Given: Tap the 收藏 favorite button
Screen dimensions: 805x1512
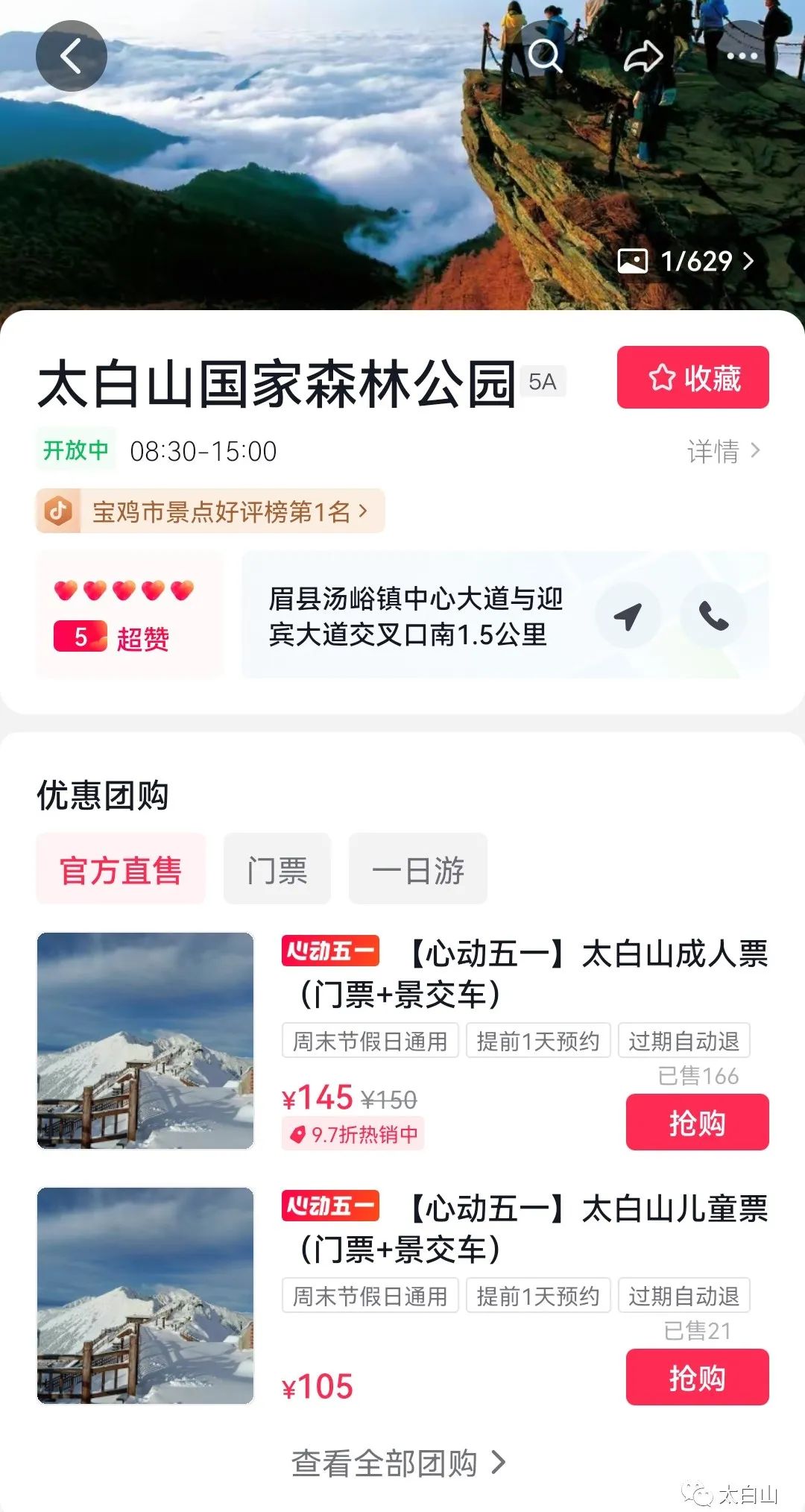Looking at the screenshot, I should 692,377.
